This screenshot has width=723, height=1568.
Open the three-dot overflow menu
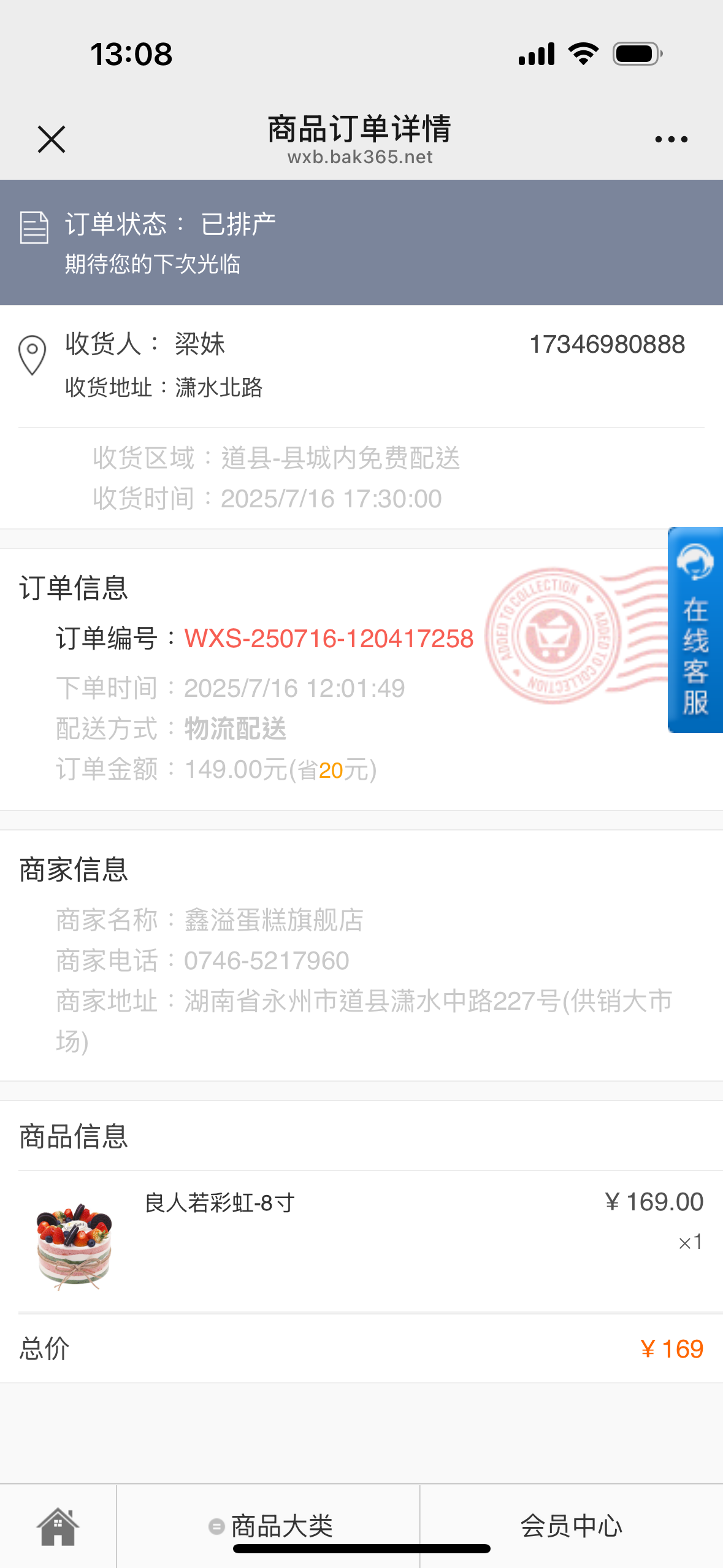tap(671, 140)
